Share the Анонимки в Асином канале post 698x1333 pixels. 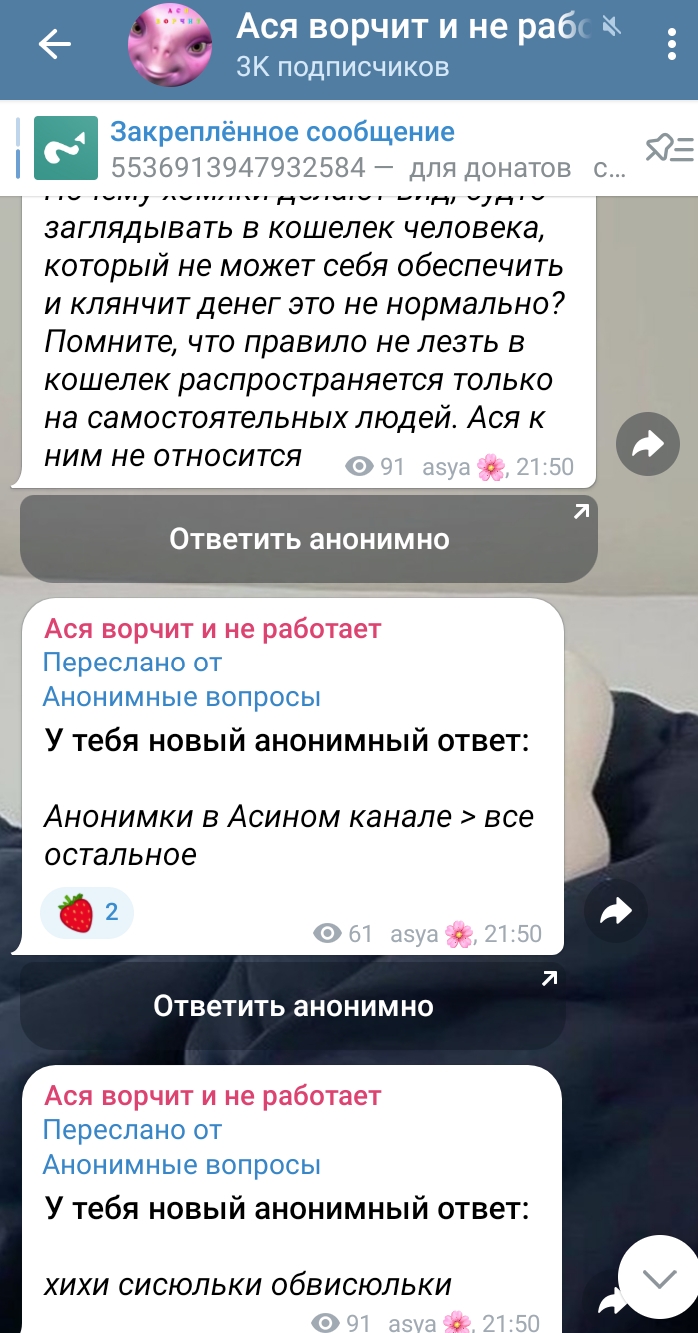616,911
